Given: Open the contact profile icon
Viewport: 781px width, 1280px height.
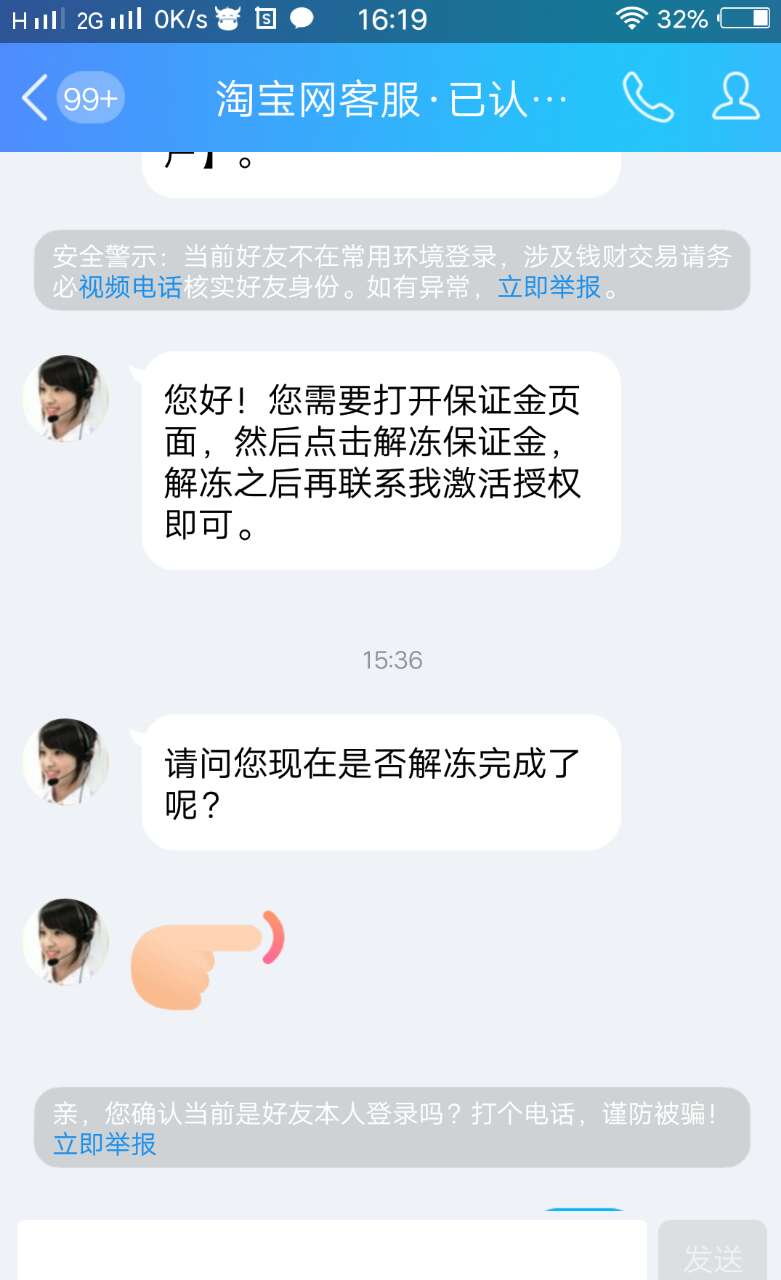Looking at the screenshot, I should (x=735, y=98).
